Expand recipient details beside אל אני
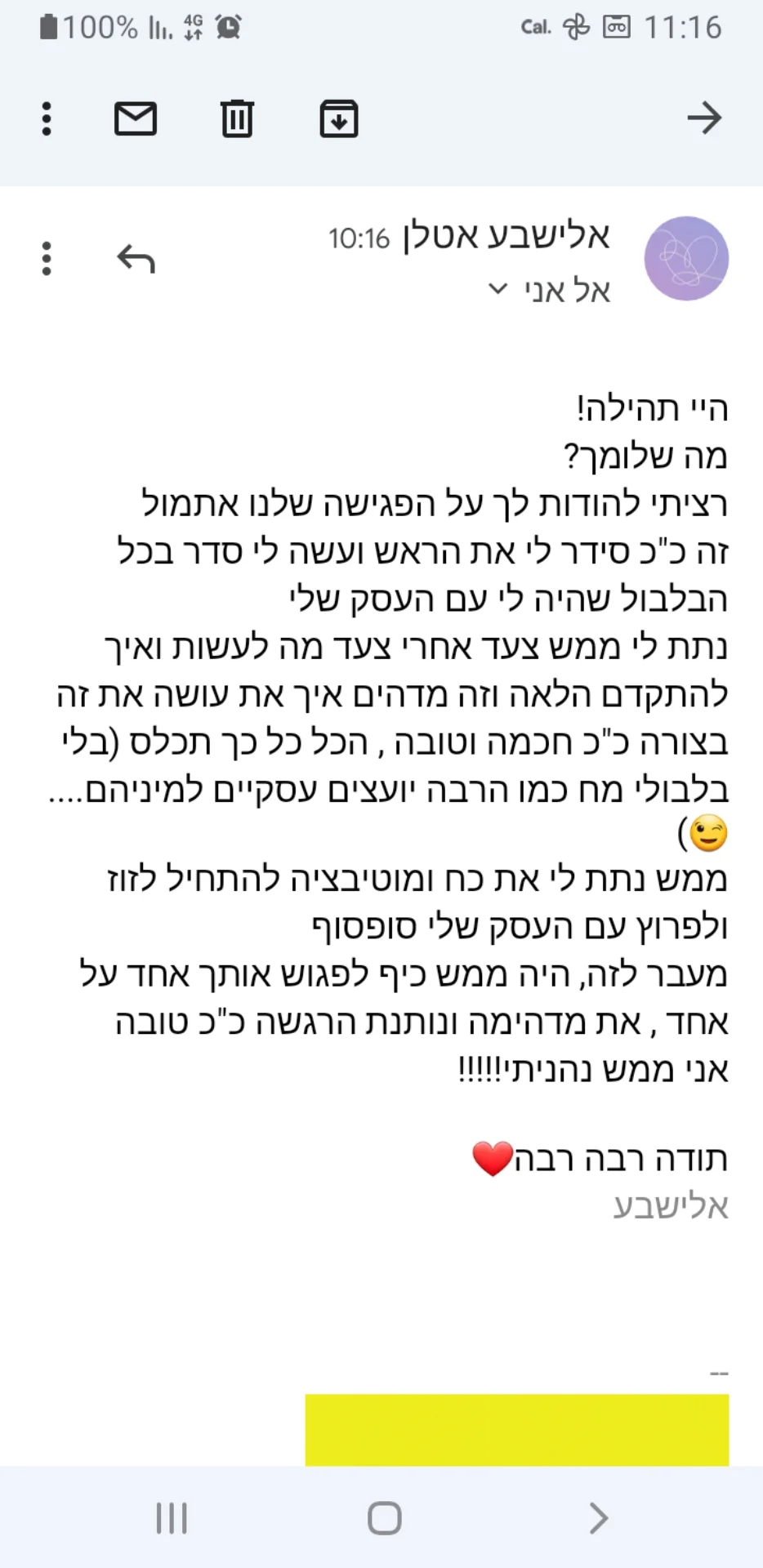 [498, 289]
